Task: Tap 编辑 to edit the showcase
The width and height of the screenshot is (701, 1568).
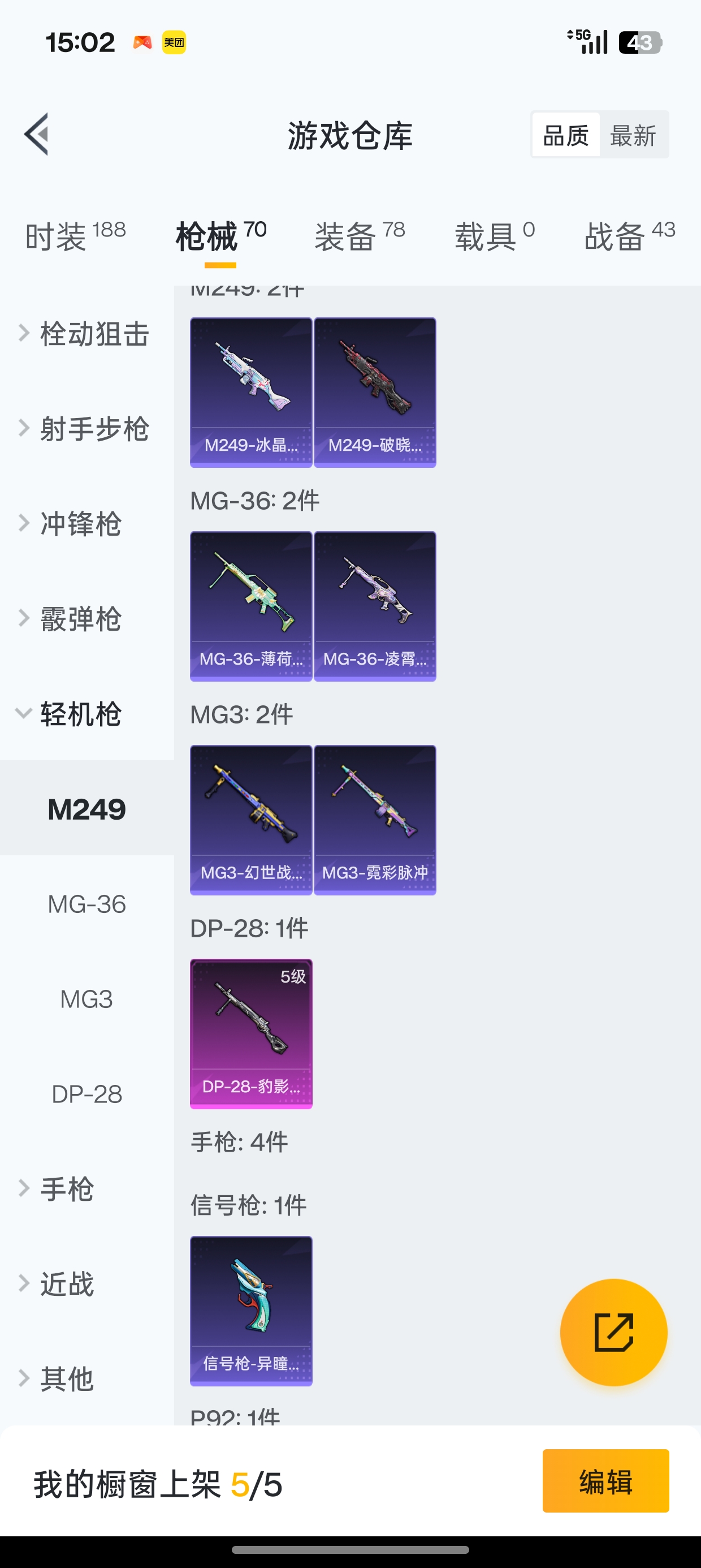Action: [x=605, y=1480]
